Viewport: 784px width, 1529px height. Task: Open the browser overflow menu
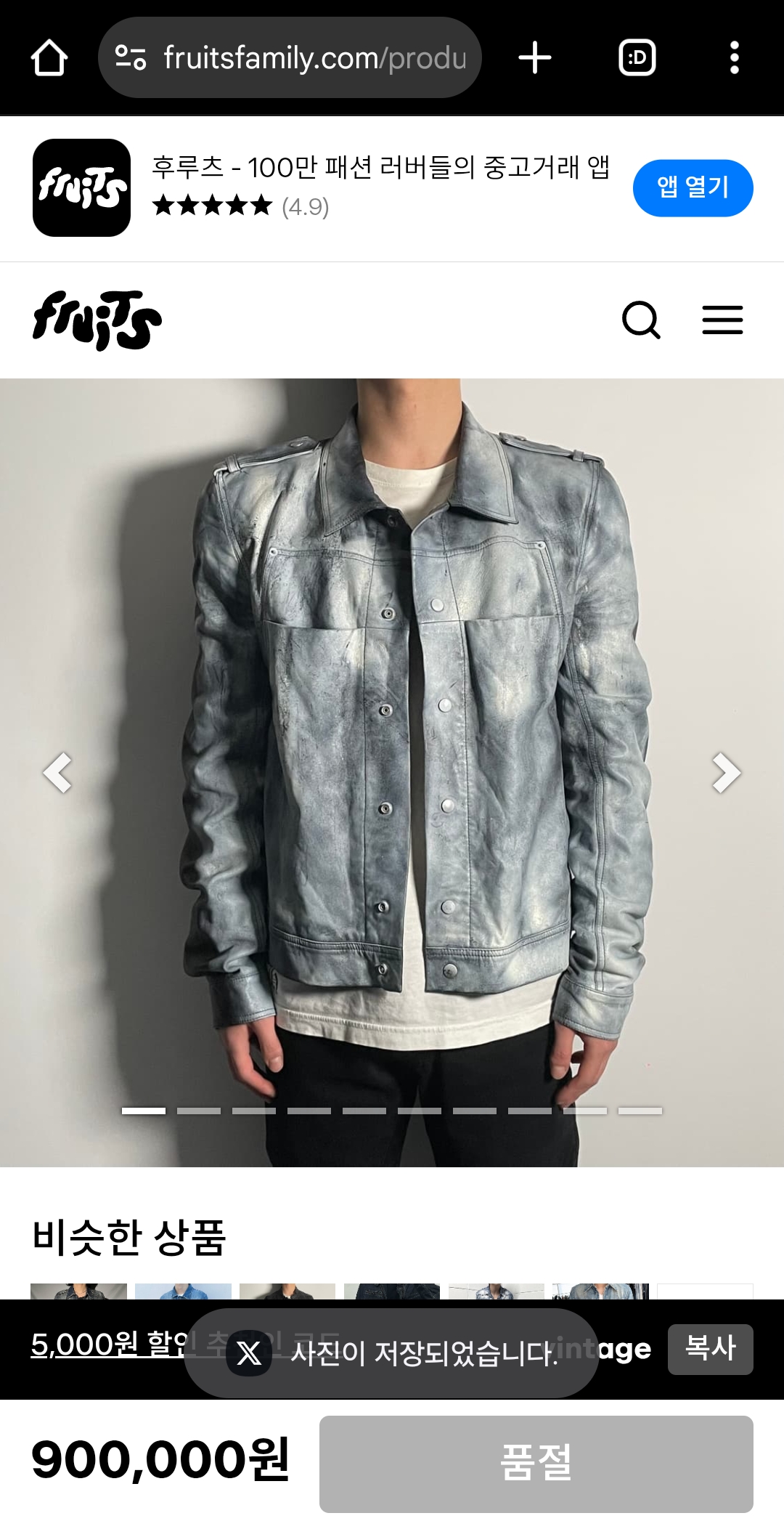point(734,58)
